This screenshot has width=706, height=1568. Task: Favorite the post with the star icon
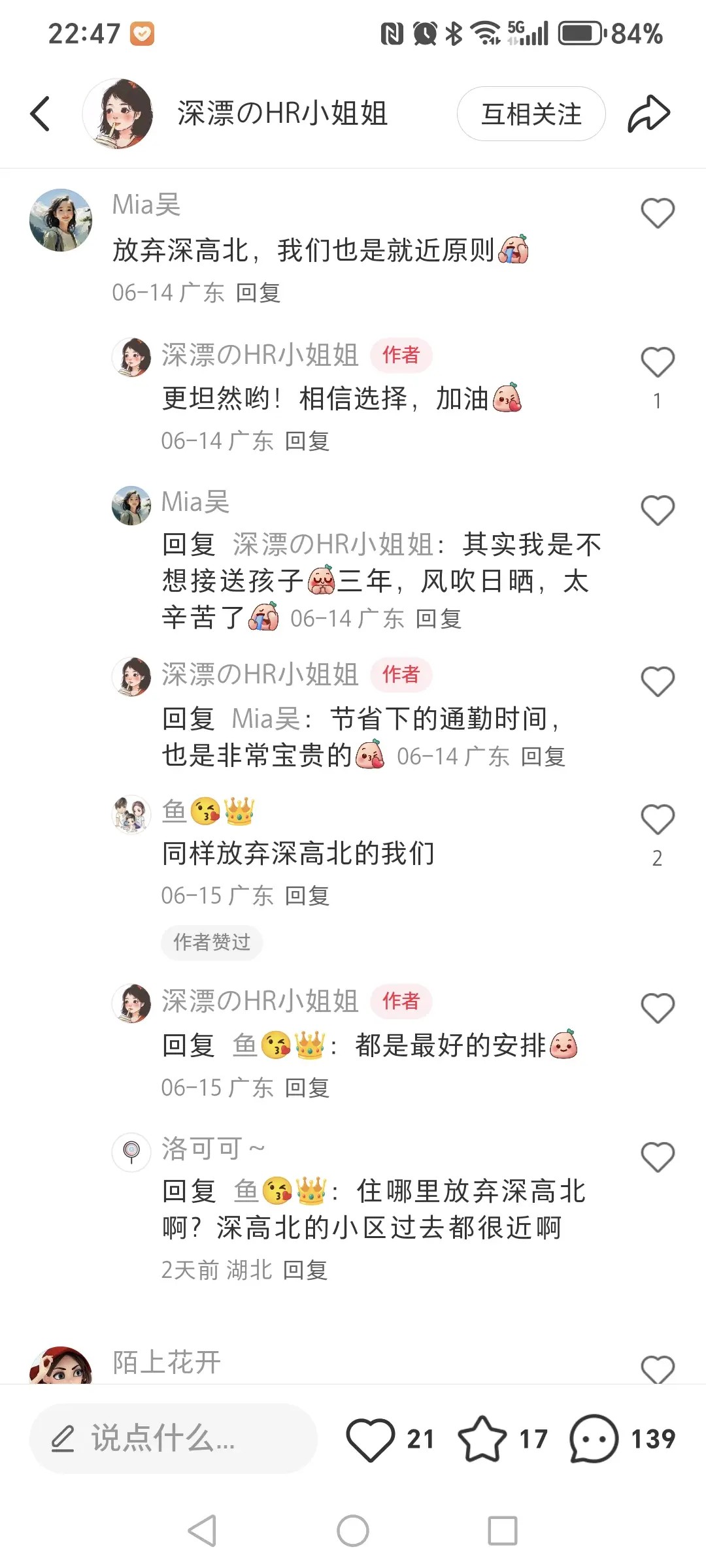[x=482, y=1439]
